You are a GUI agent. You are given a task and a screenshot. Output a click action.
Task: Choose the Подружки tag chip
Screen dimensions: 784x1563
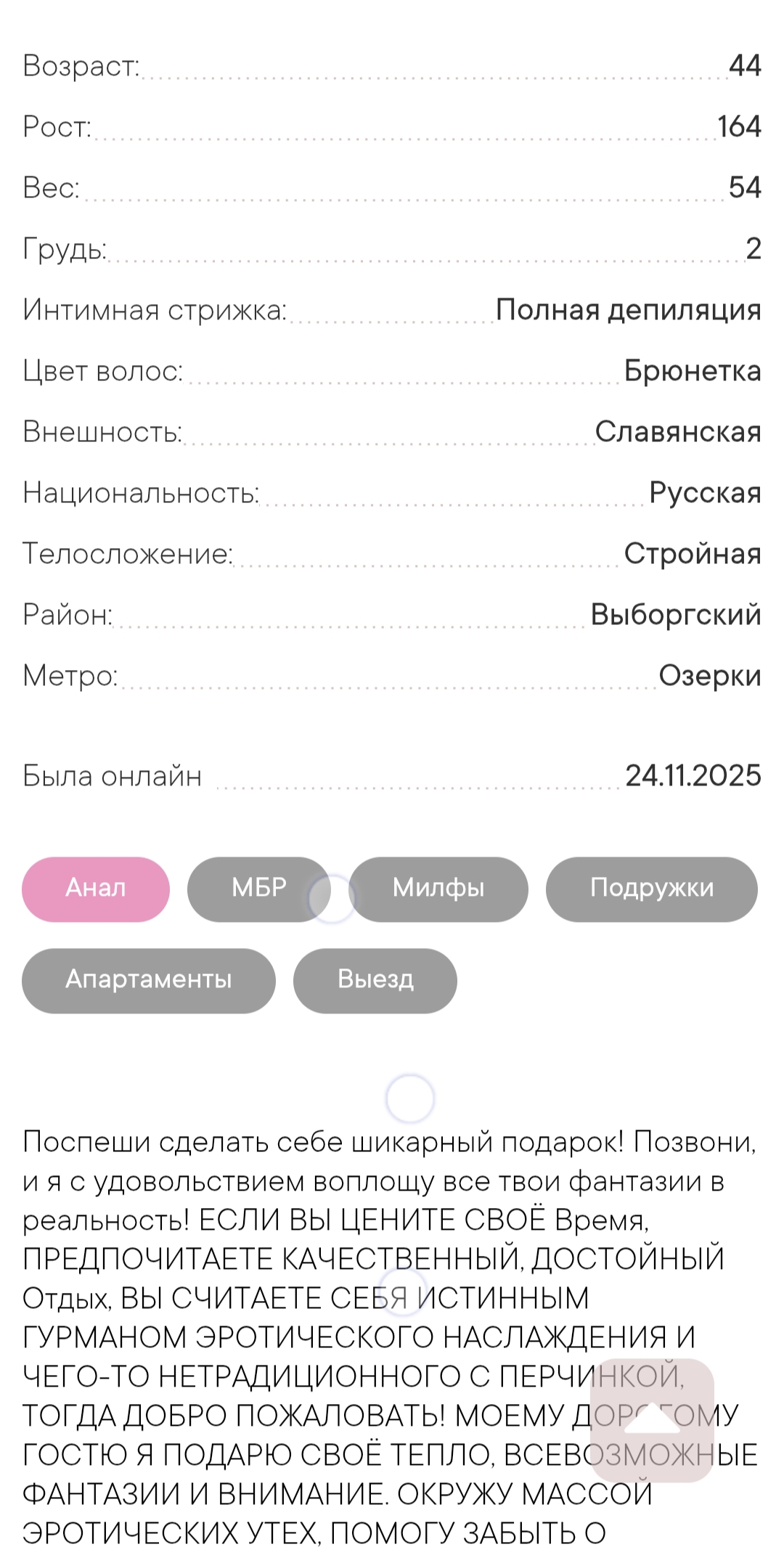[x=651, y=889]
